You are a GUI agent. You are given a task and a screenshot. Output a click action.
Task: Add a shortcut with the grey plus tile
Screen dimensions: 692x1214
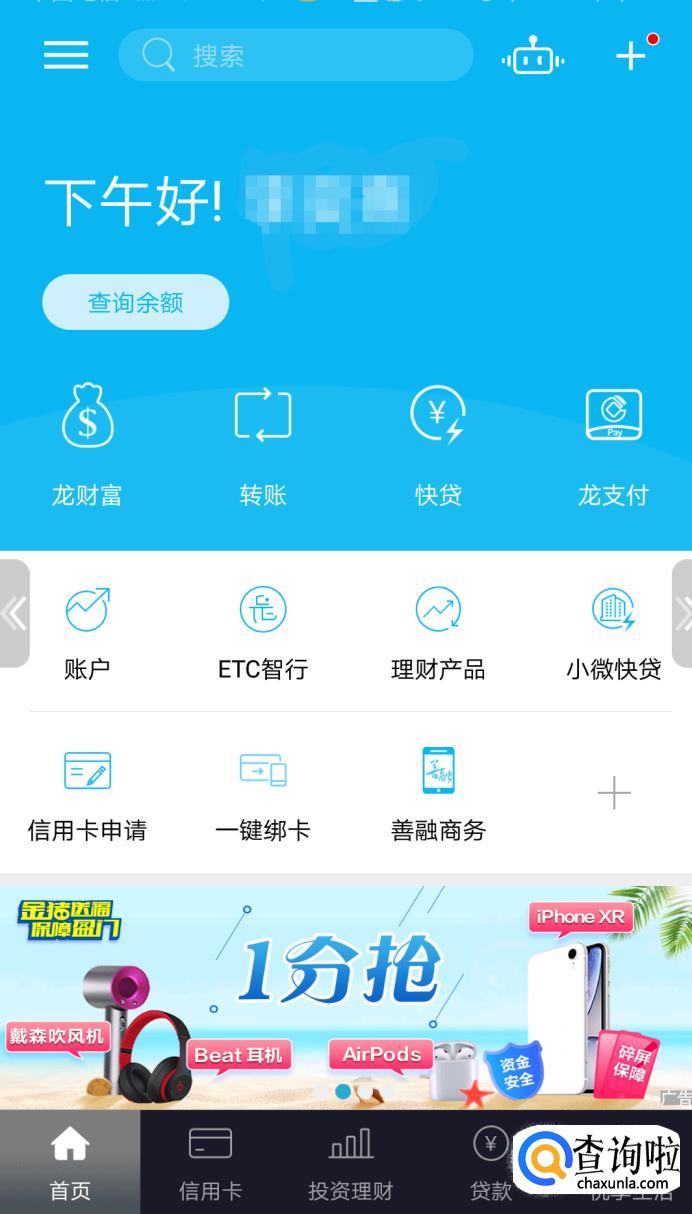point(613,794)
